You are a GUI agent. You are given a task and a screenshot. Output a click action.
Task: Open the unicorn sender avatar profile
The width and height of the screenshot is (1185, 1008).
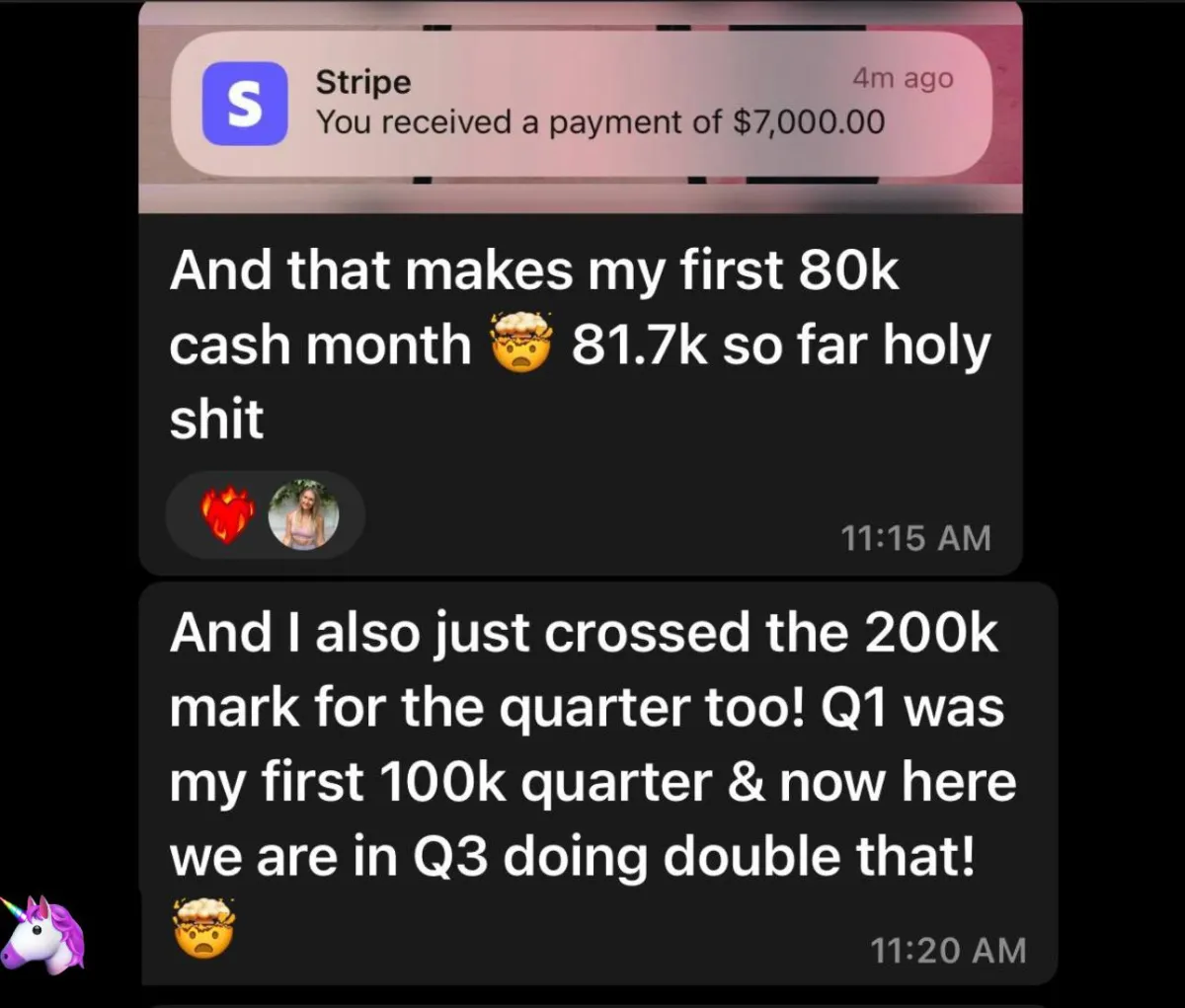coord(41,933)
